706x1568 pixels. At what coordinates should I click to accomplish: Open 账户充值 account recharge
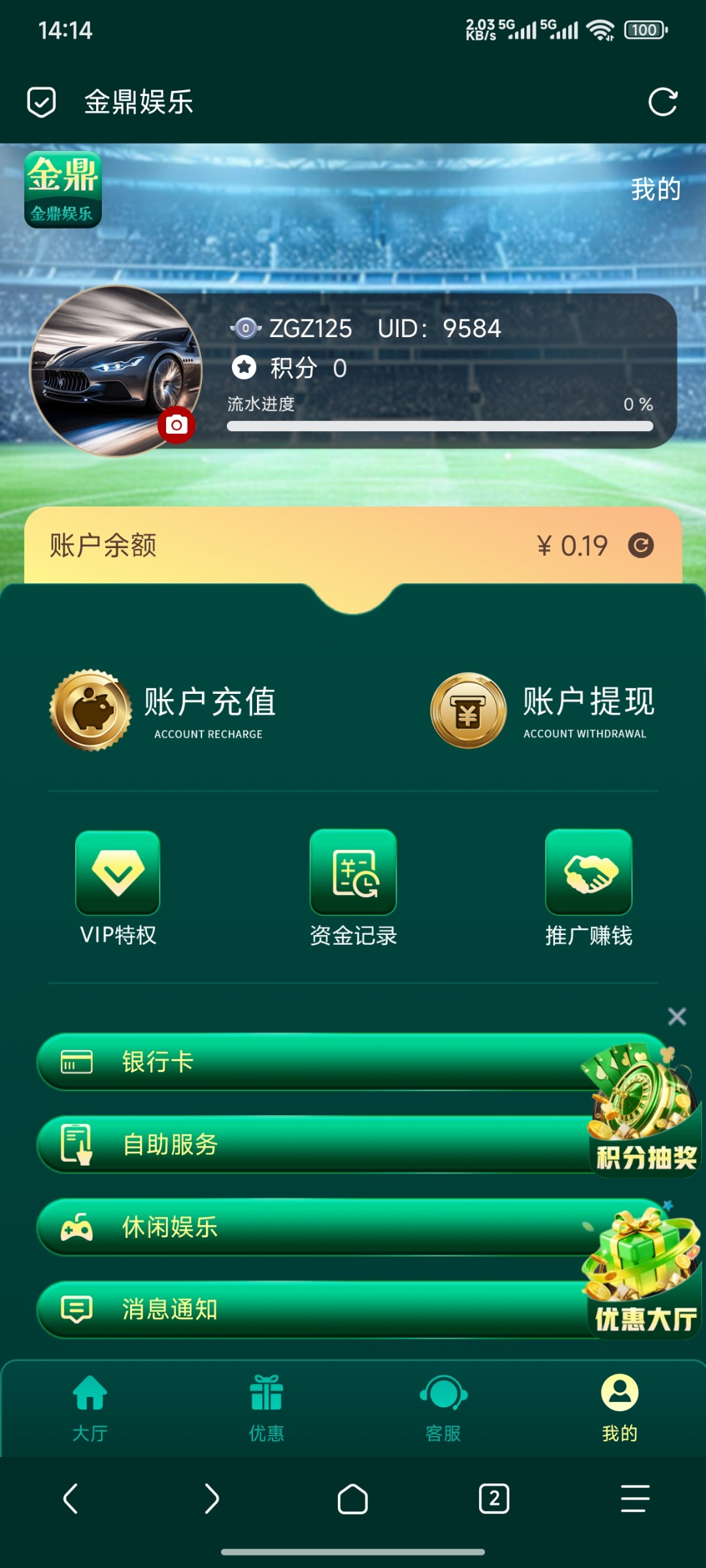(163, 711)
